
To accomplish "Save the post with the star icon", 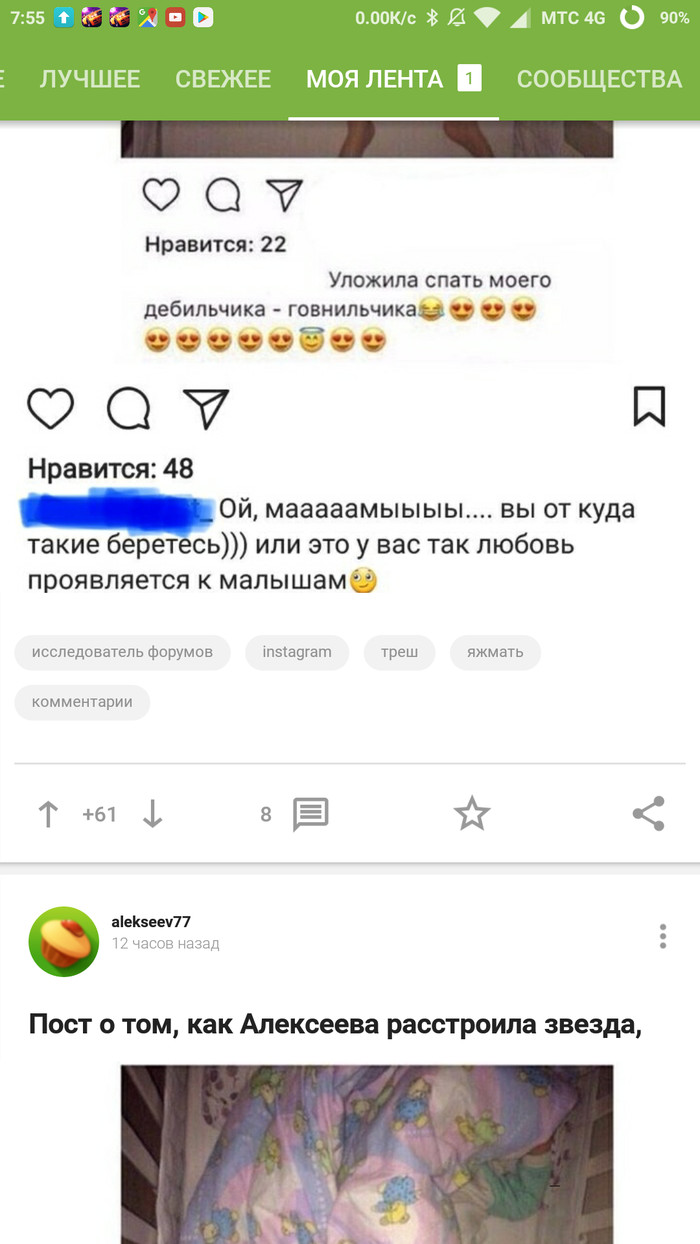I will click(472, 814).
